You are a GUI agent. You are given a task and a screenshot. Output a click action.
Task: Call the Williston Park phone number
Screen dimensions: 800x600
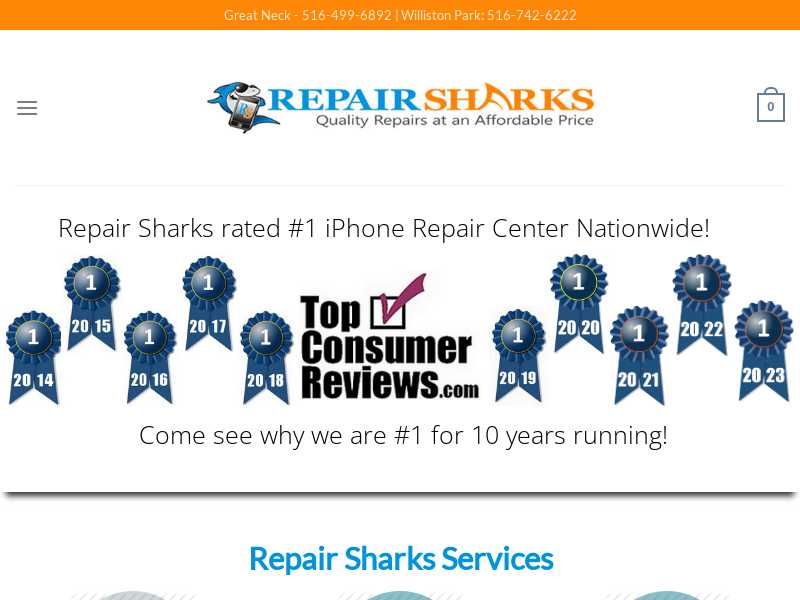coord(531,15)
